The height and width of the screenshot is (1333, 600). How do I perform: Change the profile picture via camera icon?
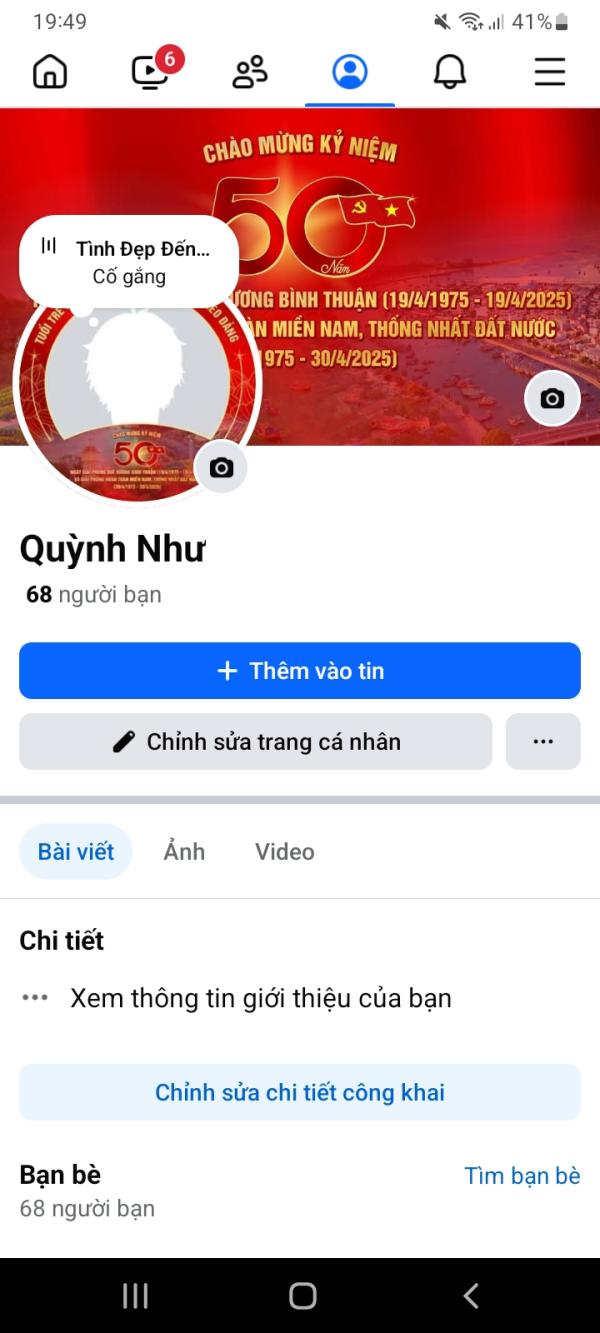point(221,467)
